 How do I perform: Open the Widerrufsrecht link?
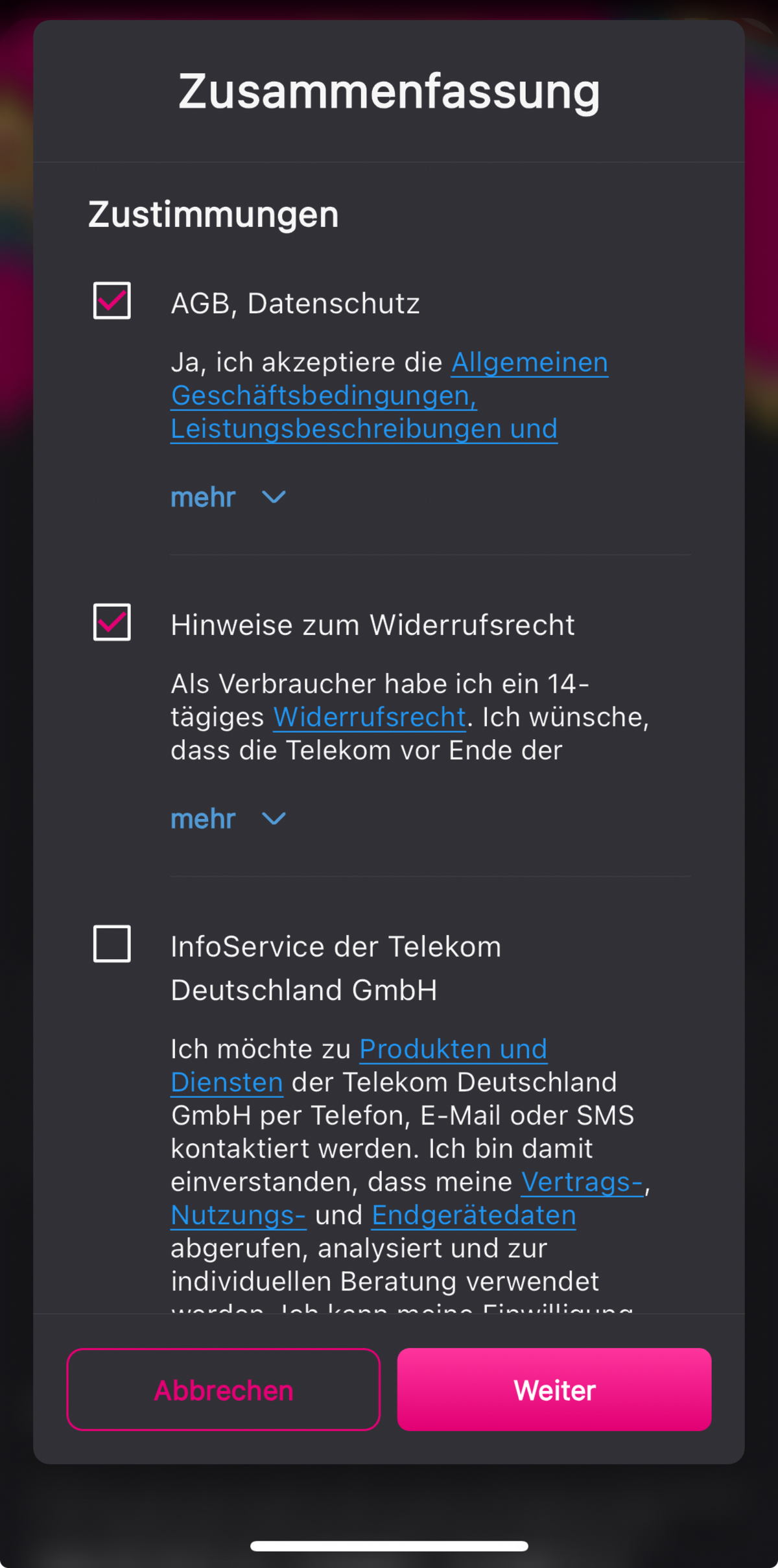(370, 717)
